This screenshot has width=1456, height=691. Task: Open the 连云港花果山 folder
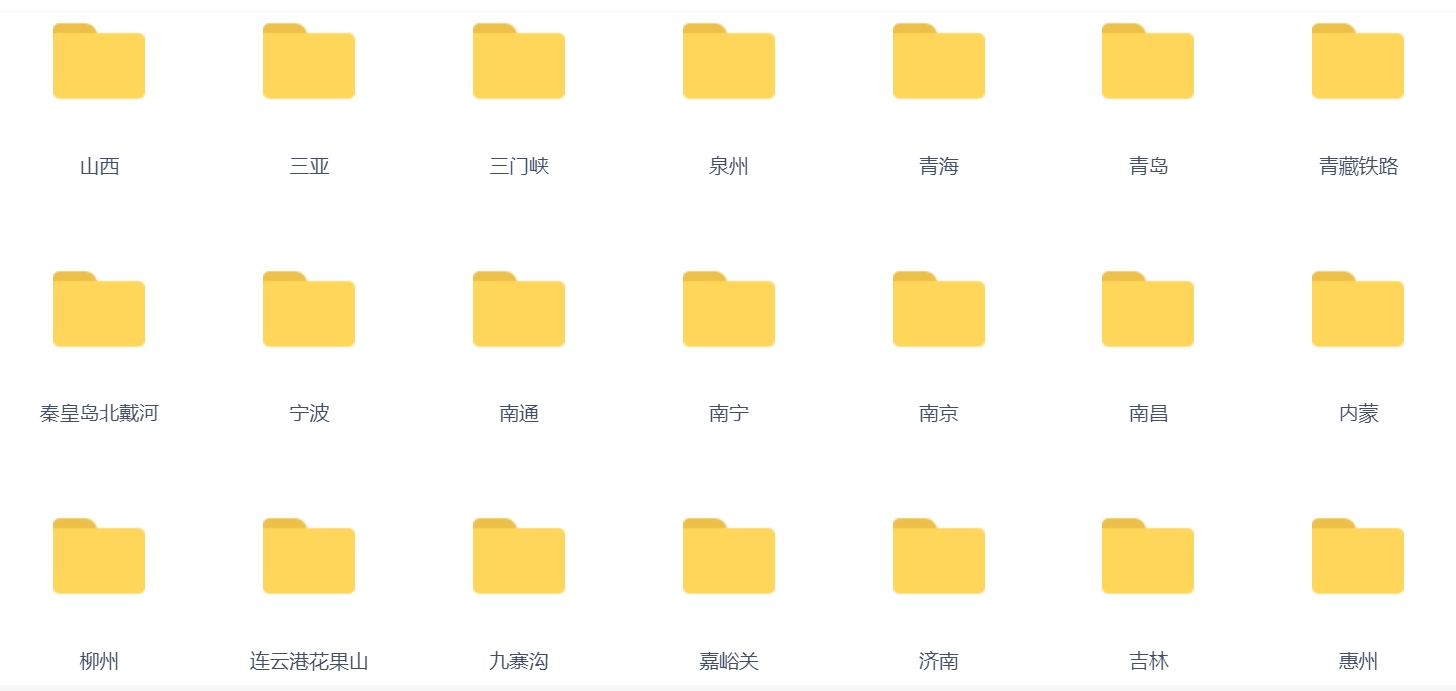[x=309, y=557]
